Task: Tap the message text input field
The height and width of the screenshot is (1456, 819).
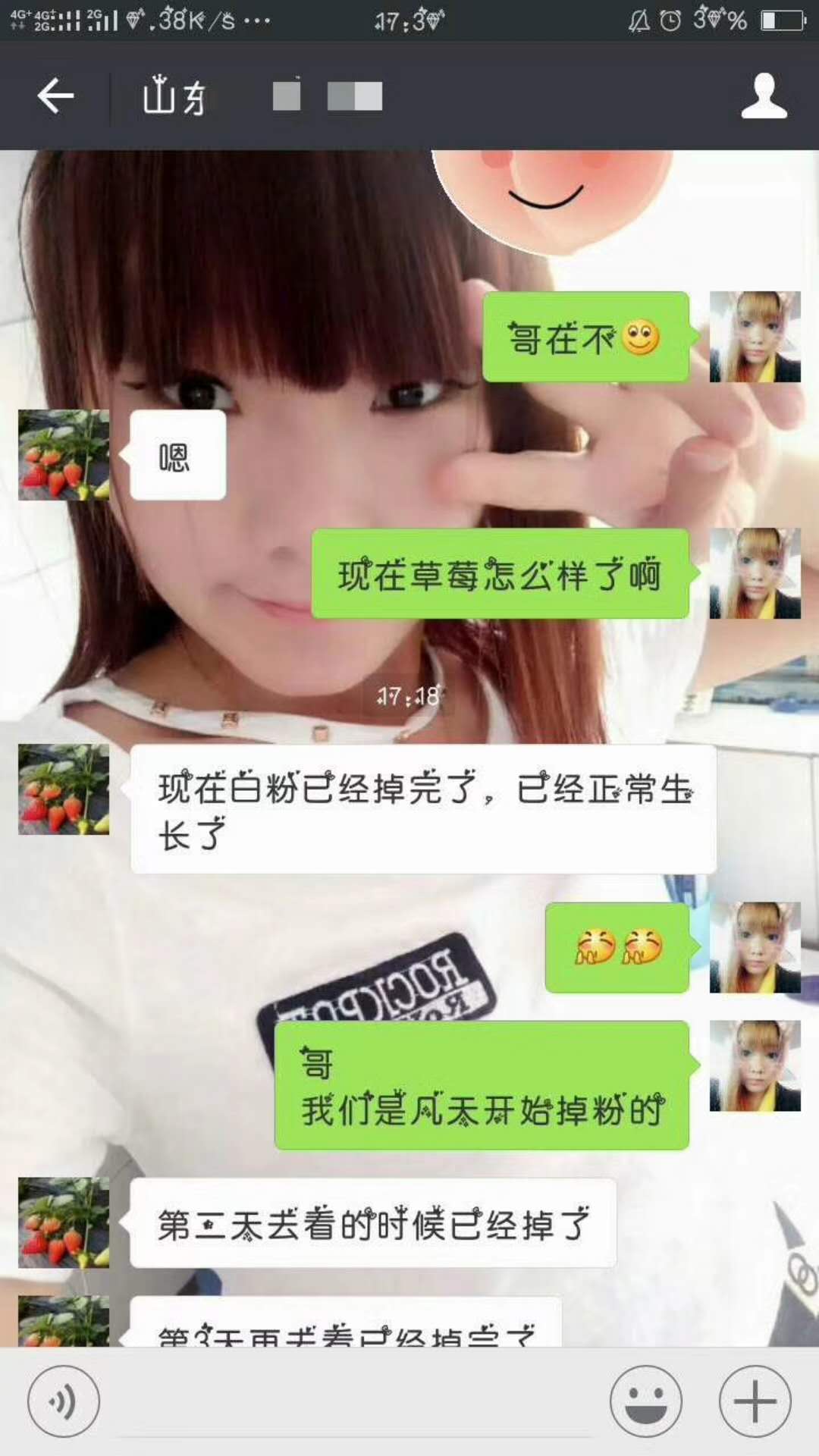Action: coord(353,1401)
